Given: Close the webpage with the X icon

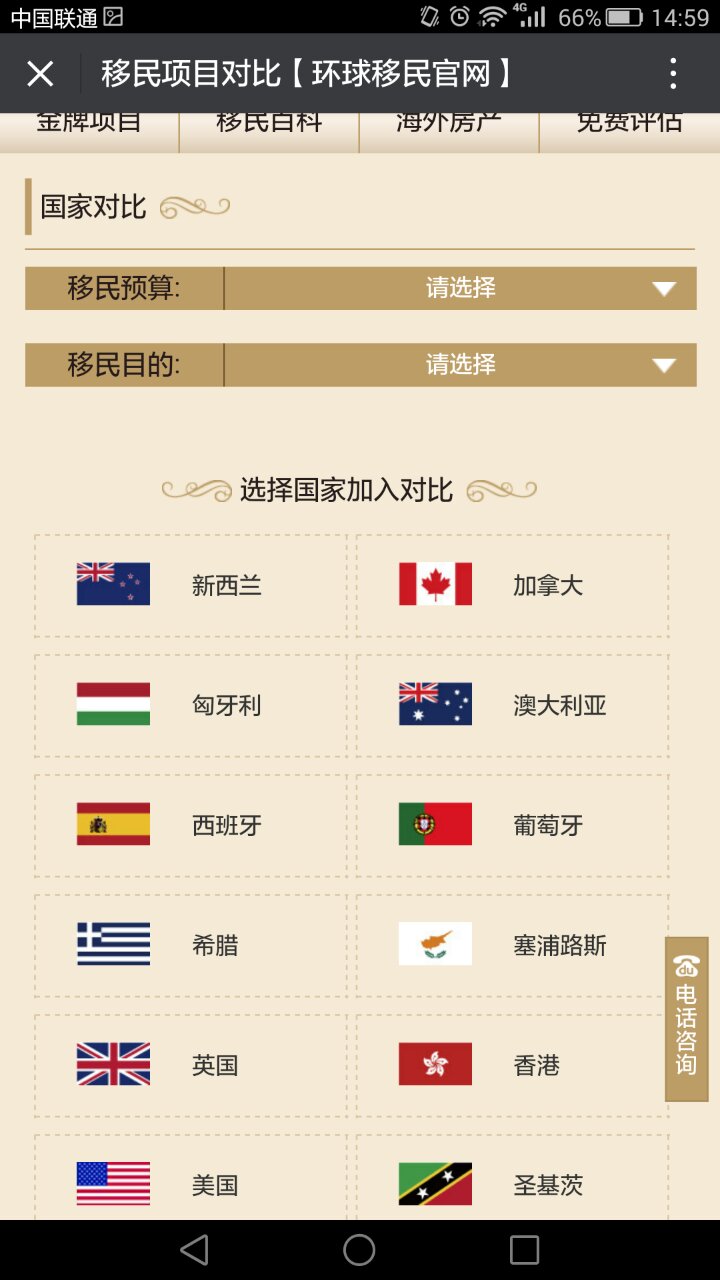Looking at the screenshot, I should point(40,74).
